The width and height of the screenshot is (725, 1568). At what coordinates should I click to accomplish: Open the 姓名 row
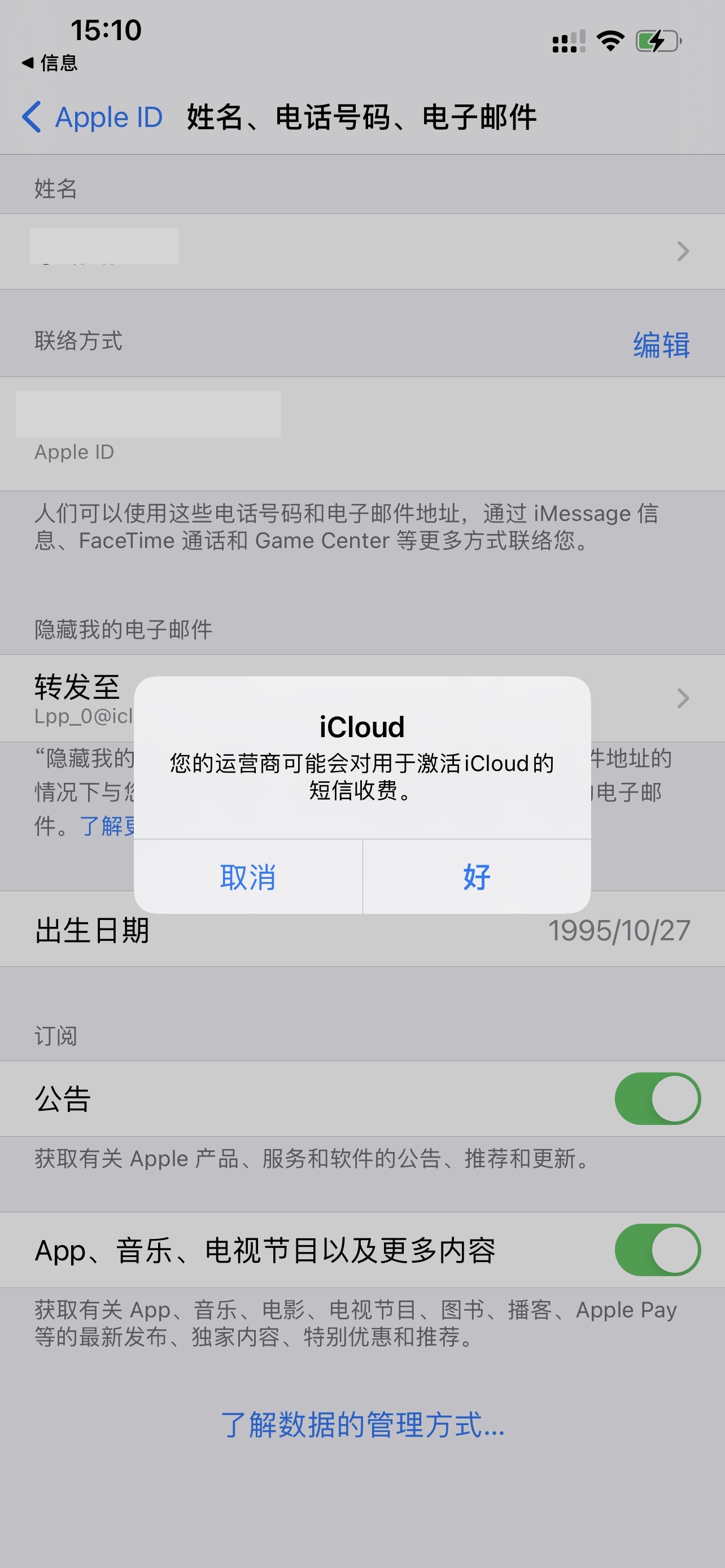click(362, 251)
